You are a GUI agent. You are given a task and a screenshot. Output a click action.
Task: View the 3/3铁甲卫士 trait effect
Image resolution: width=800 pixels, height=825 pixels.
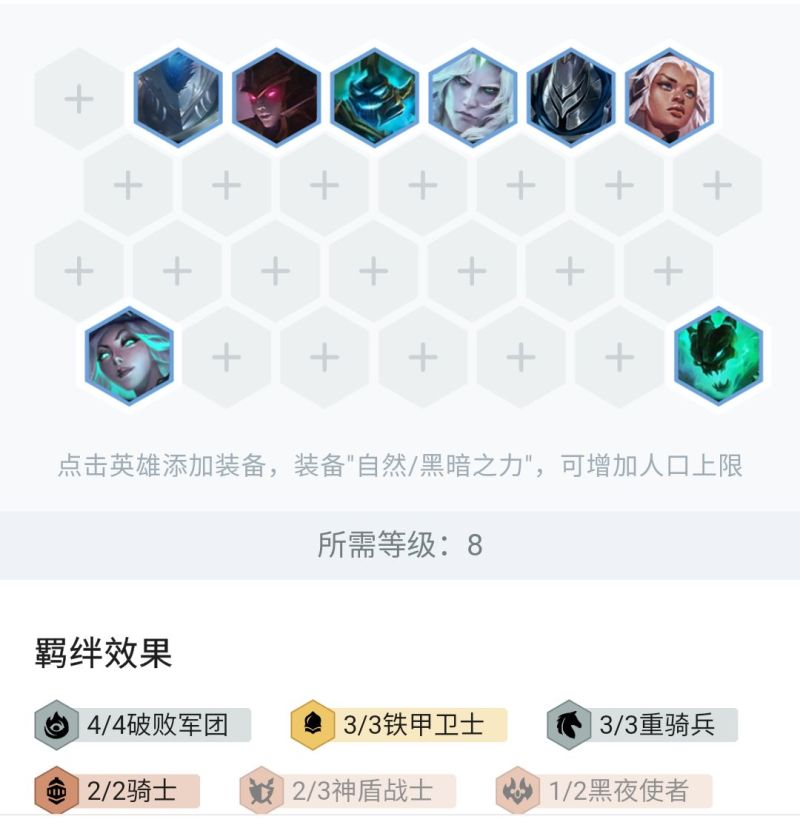(x=399, y=725)
